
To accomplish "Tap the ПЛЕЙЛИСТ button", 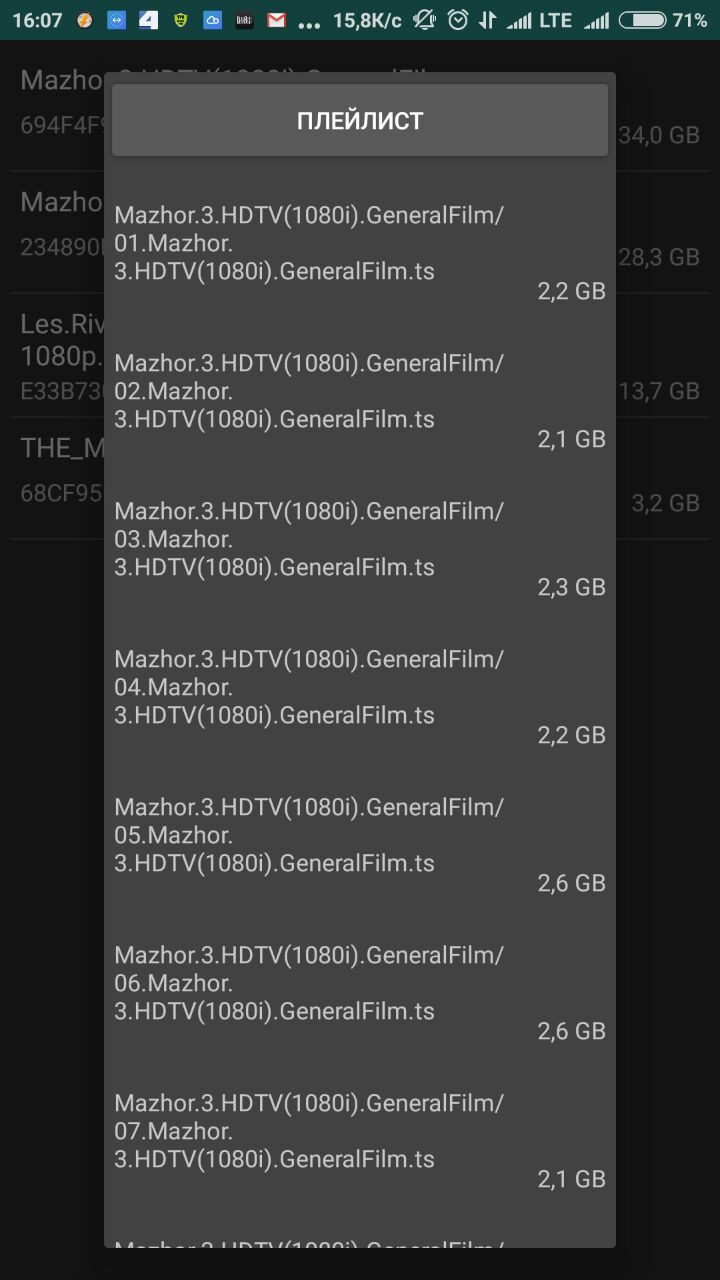I will tap(360, 120).
